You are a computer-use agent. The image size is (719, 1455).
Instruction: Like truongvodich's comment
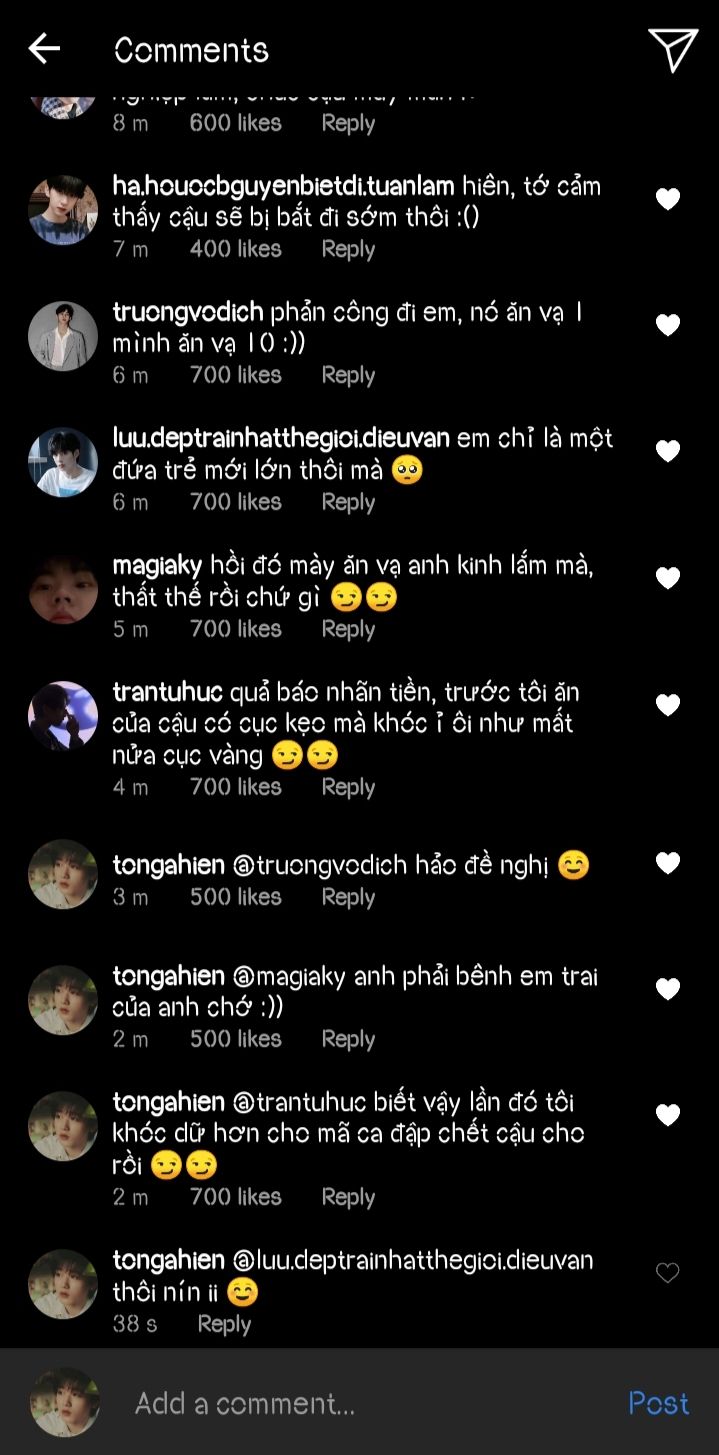(x=668, y=325)
